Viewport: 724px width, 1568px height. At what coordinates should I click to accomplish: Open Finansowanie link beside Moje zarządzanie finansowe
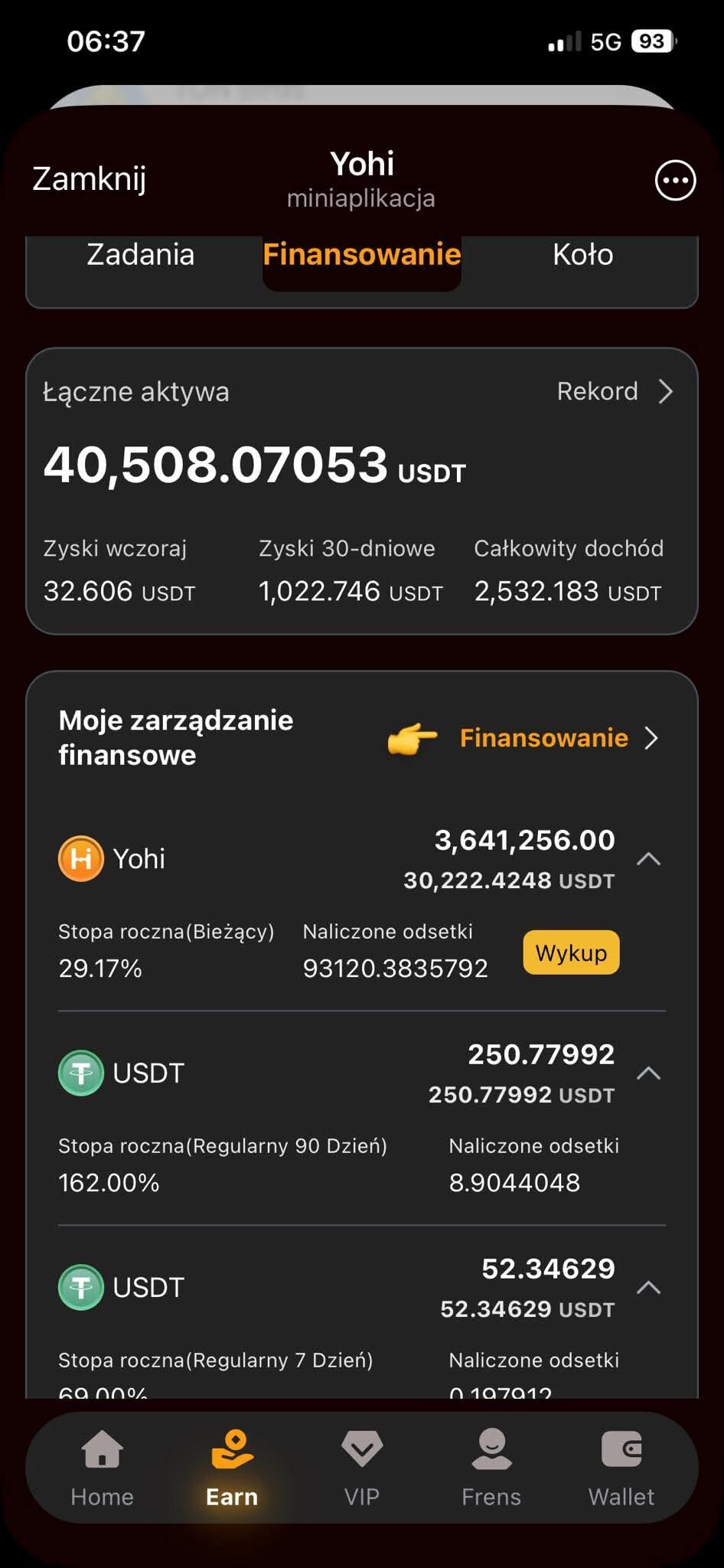(x=558, y=738)
